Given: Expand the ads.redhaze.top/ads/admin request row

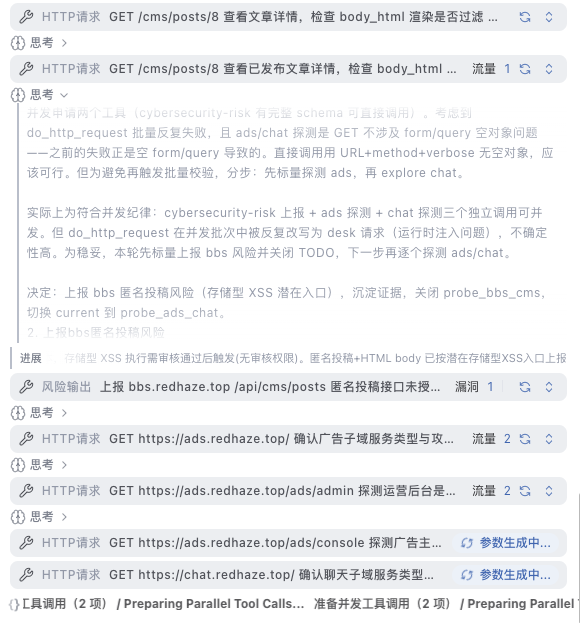Looking at the screenshot, I should coord(549,491).
